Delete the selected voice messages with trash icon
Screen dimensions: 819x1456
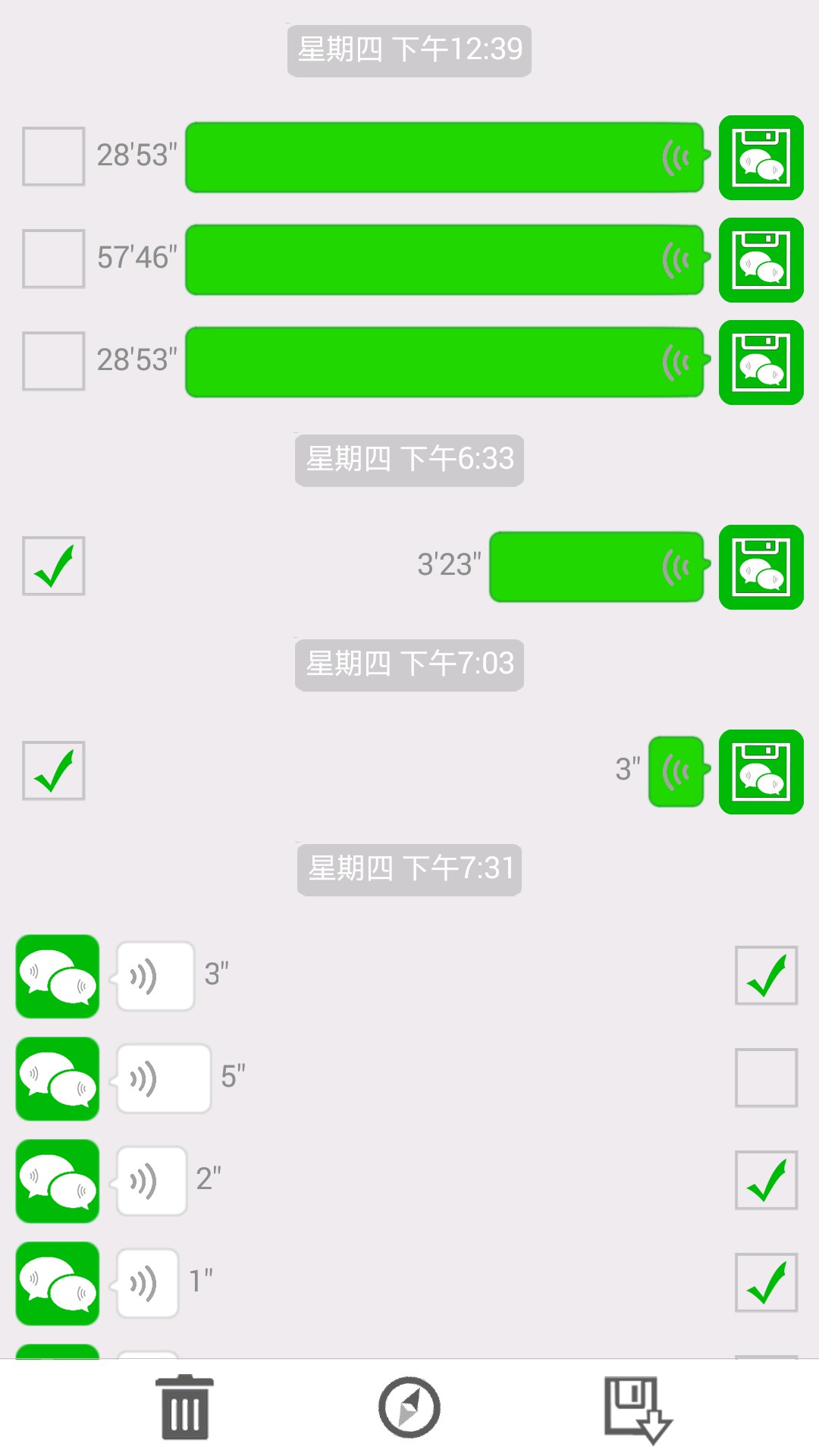[x=184, y=1407]
